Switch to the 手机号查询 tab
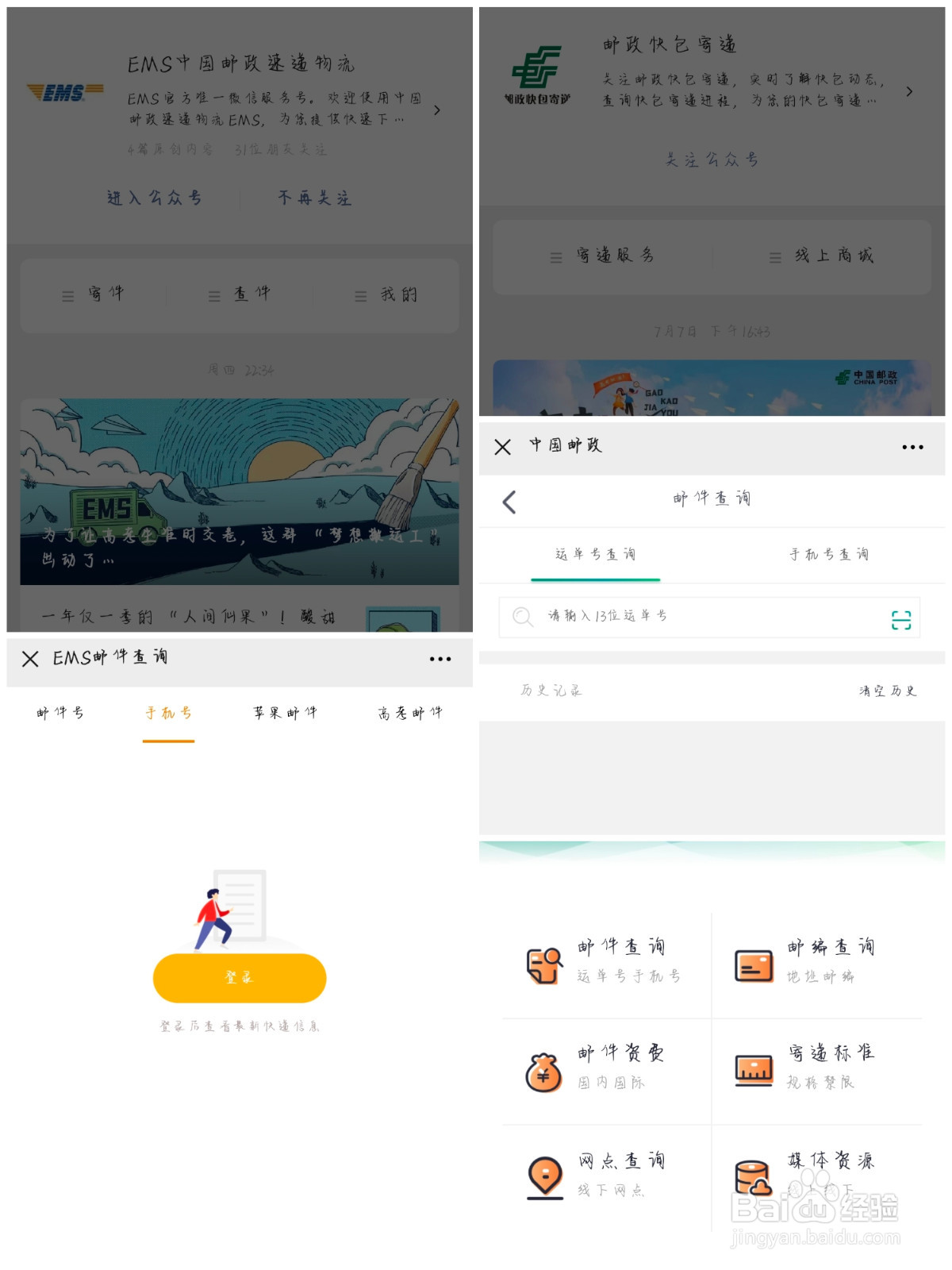This screenshot has height=1270, width=952. (x=828, y=555)
